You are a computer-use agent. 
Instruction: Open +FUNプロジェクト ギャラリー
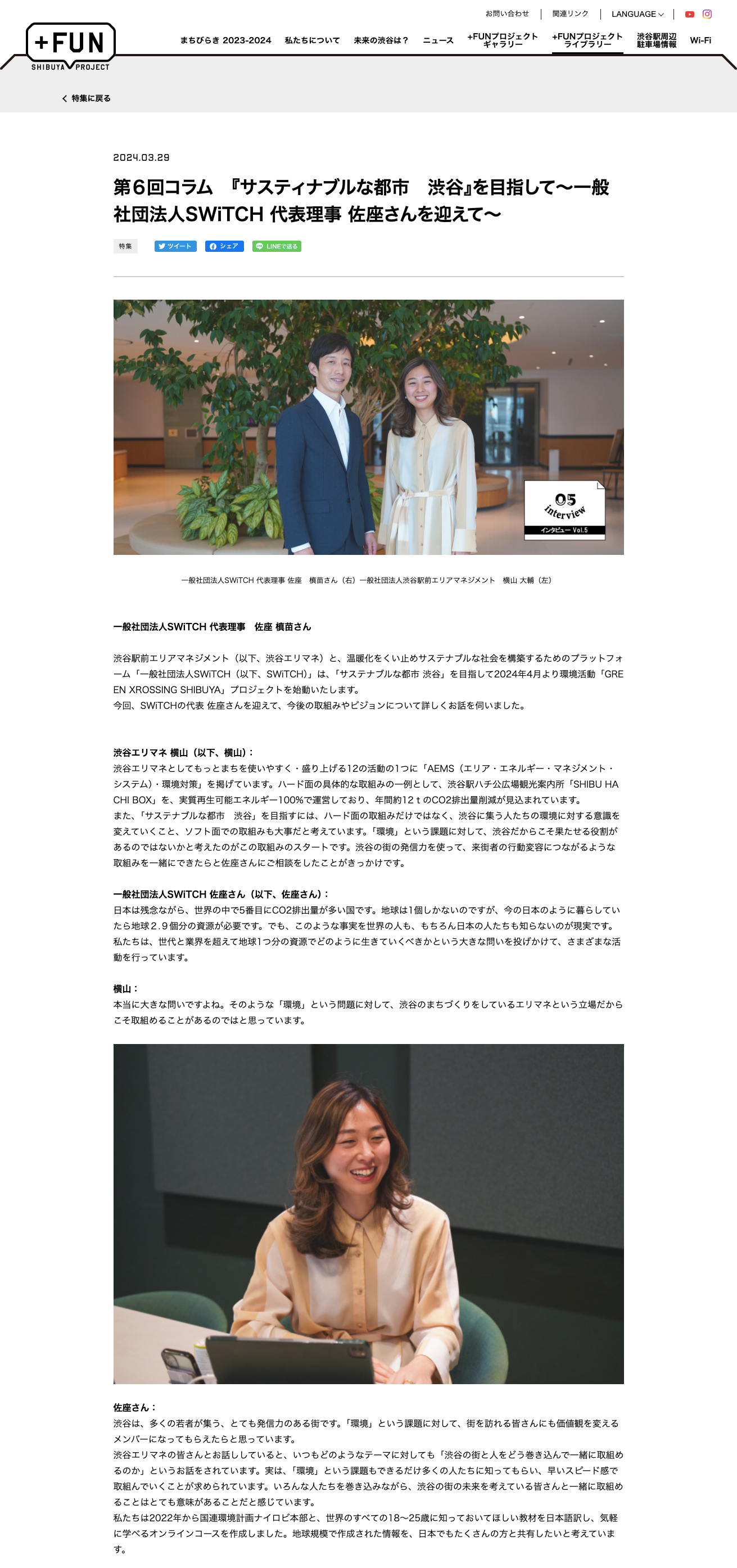503,40
